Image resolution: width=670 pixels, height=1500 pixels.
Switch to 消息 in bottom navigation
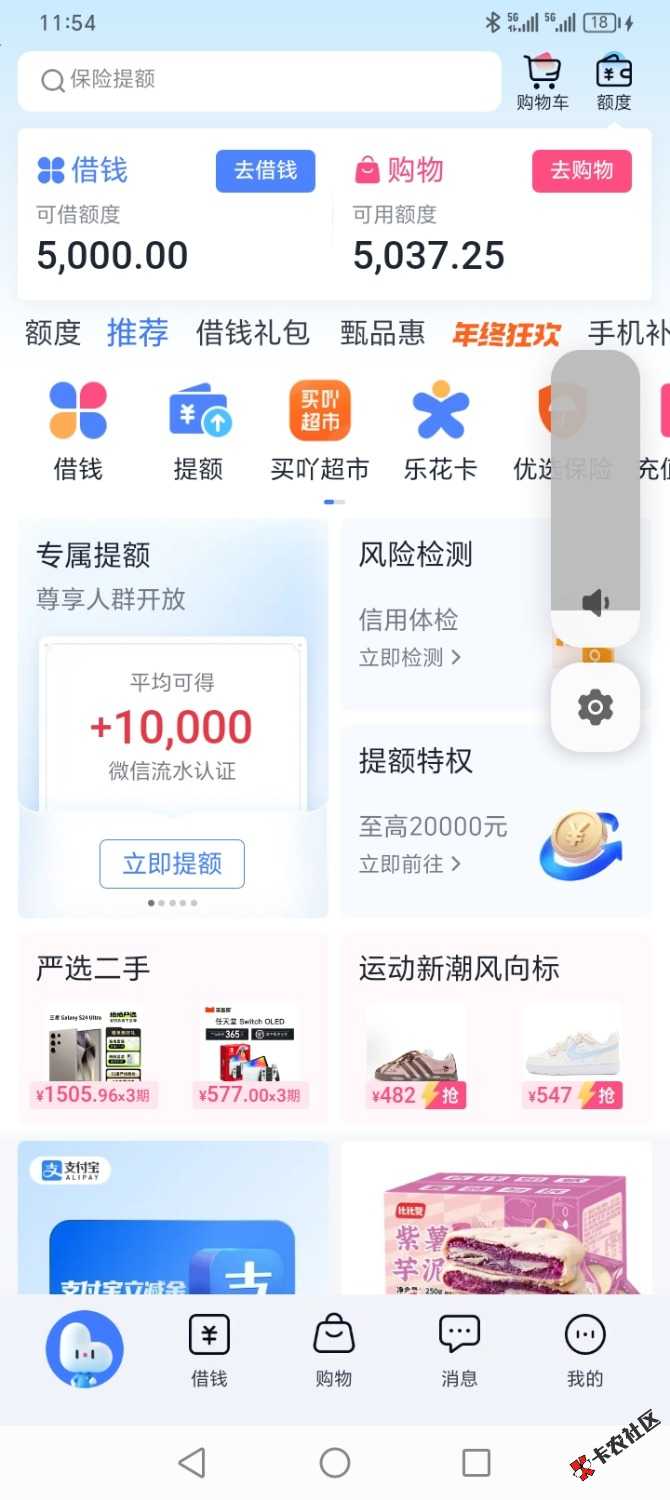pyautogui.click(x=459, y=1351)
